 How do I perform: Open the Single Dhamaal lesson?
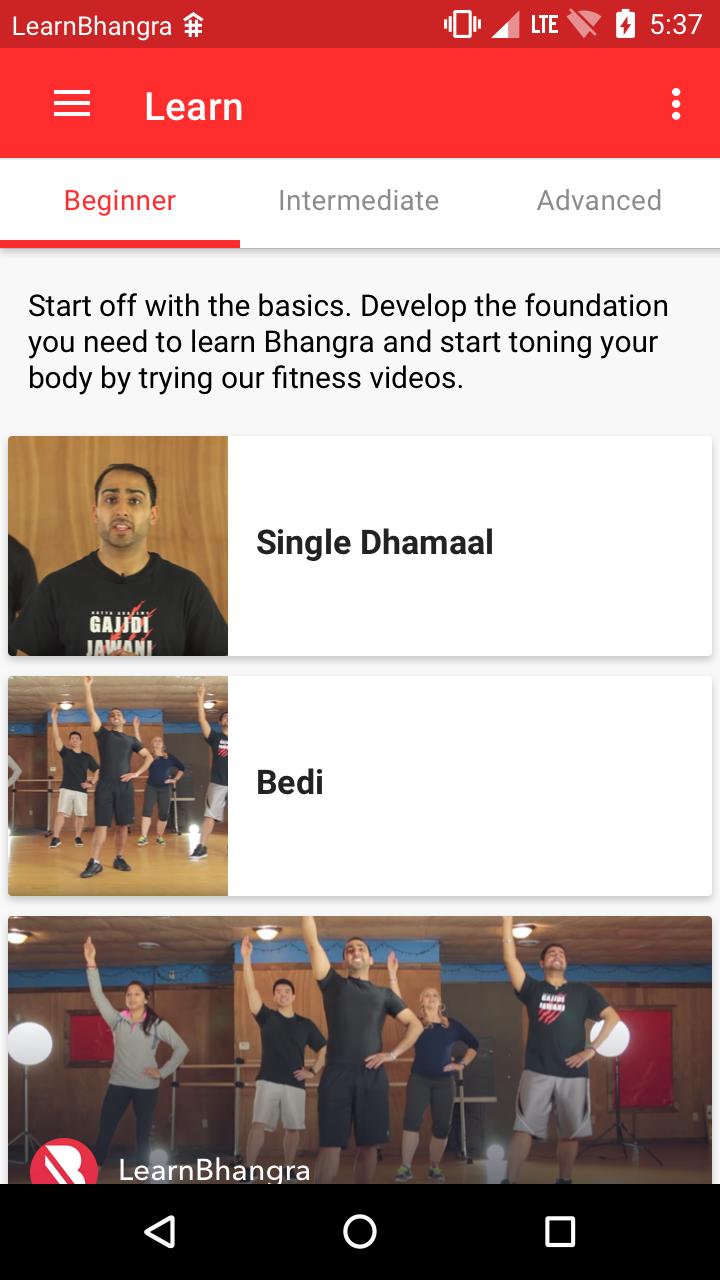(374, 543)
